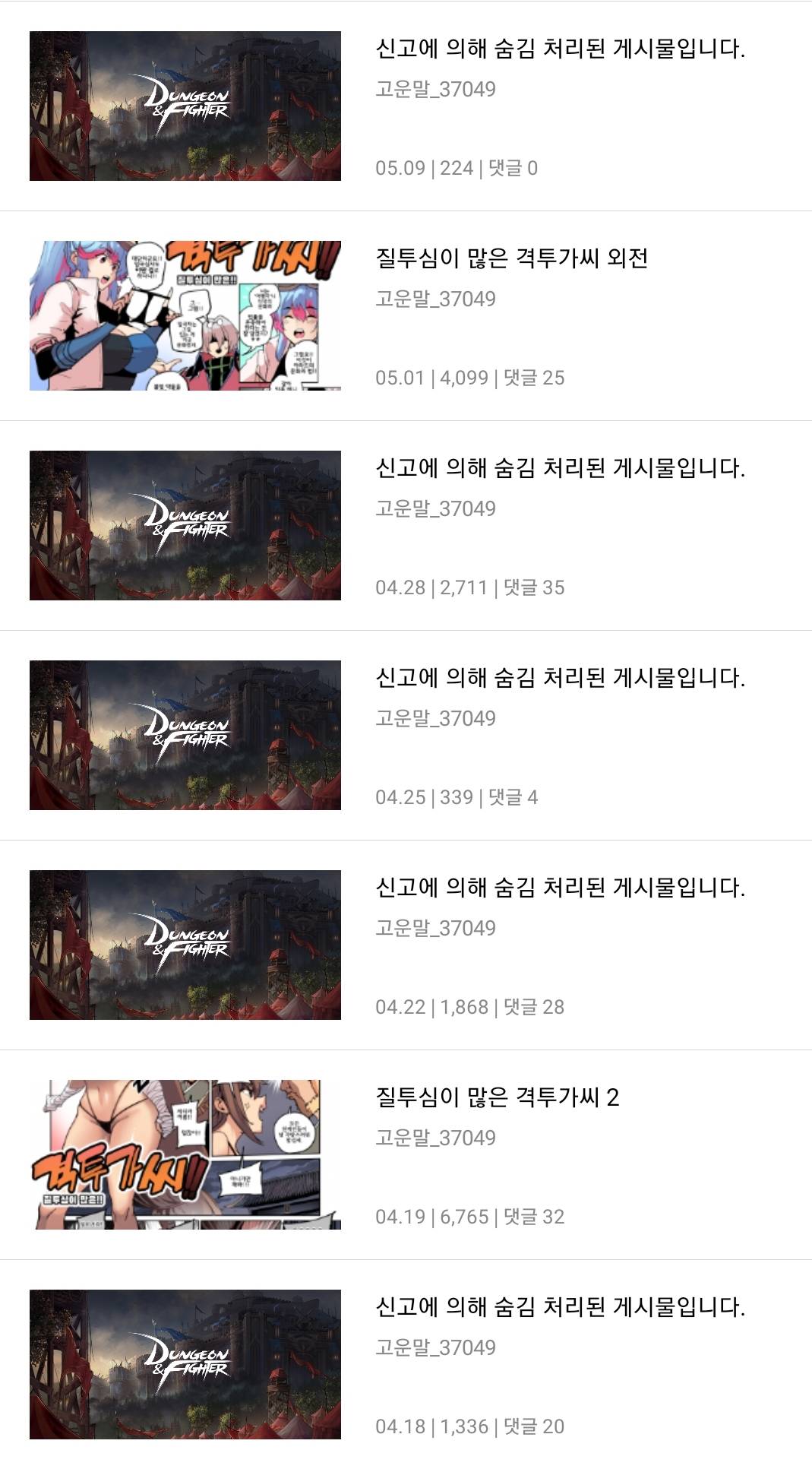Image resolution: width=812 pixels, height=1469 pixels.
Task: Open the hidden post dated 04.18
Action: tap(560, 1308)
